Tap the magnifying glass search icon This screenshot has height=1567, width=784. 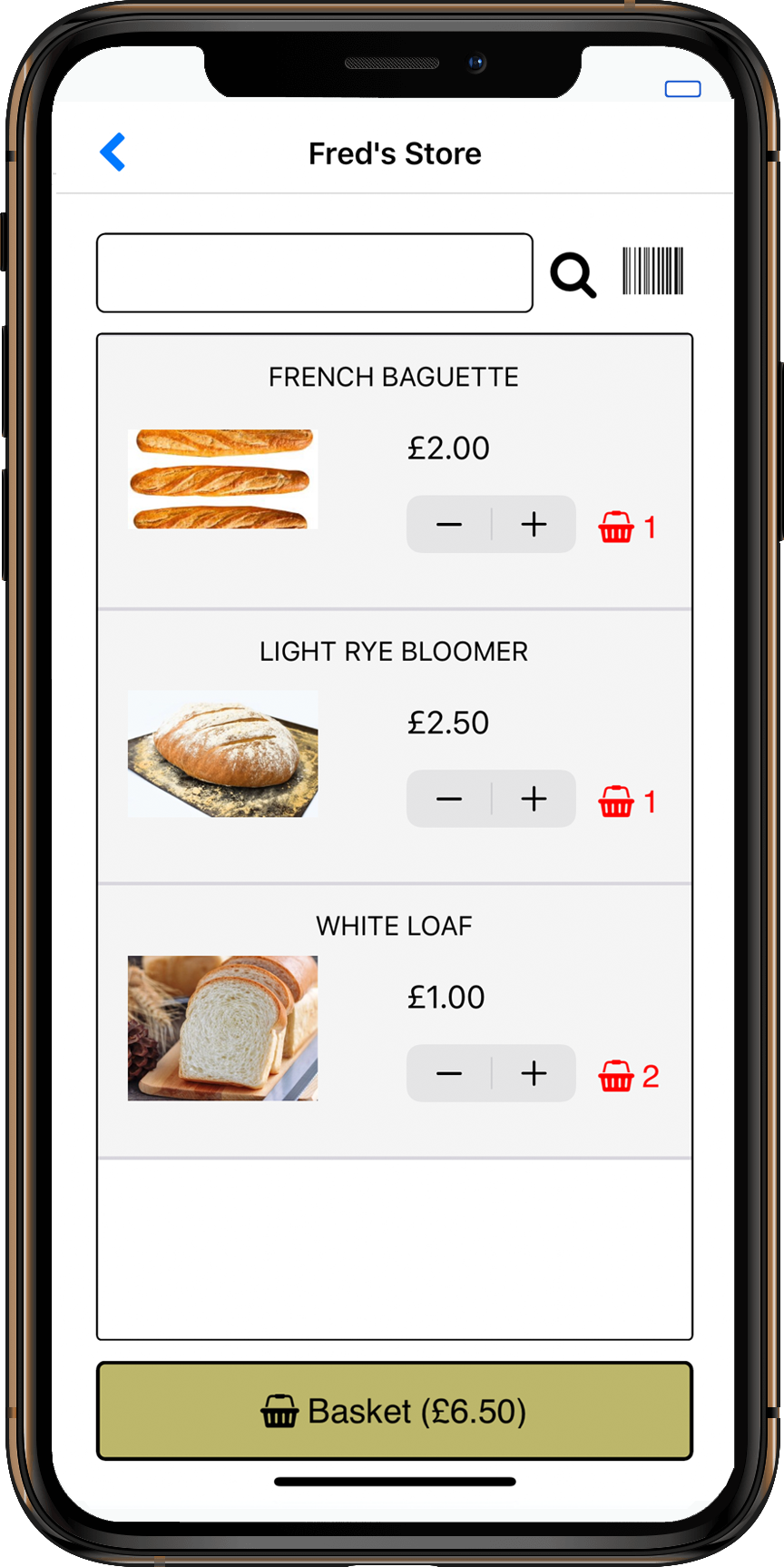[x=573, y=274]
